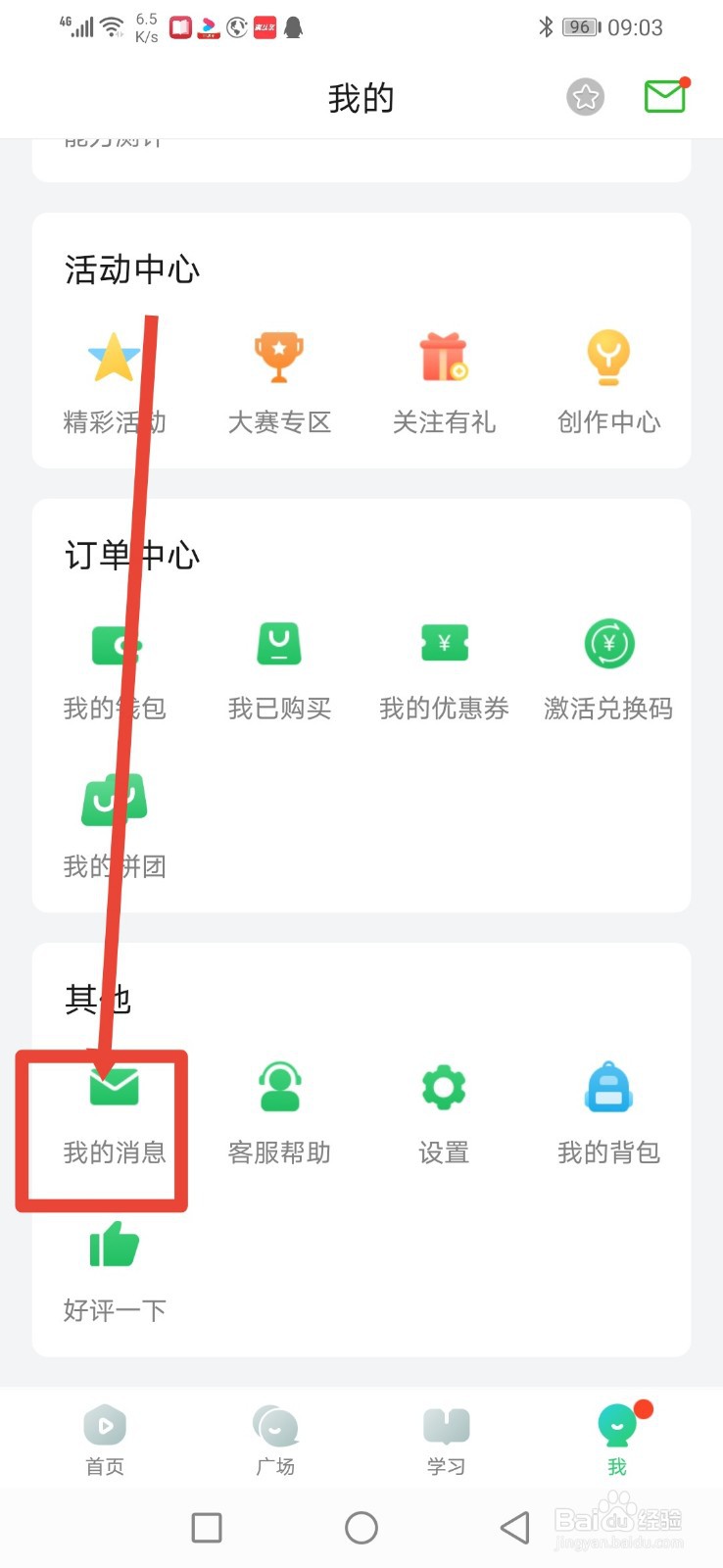
Task: Open the mail envelope at top right
Action: pyautogui.click(x=665, y=97)
